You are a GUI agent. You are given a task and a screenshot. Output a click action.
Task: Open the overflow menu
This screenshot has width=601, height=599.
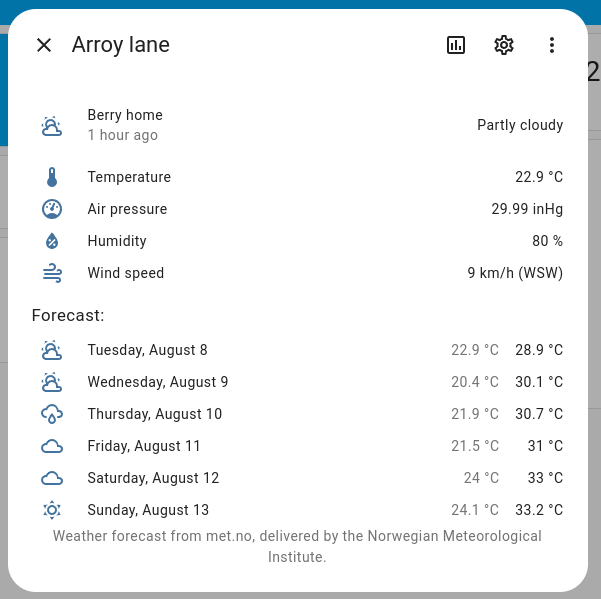[552, 45]
